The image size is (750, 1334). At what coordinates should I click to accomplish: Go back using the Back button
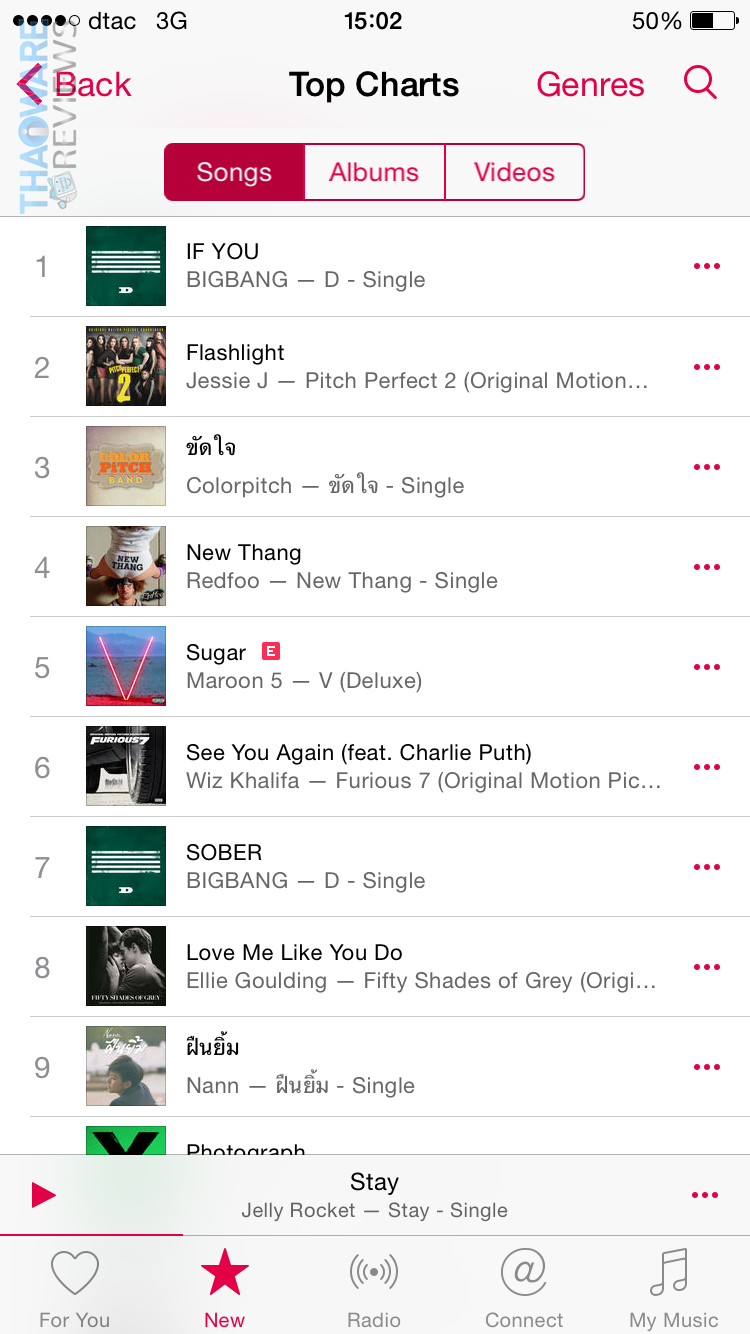coord(76,85)
